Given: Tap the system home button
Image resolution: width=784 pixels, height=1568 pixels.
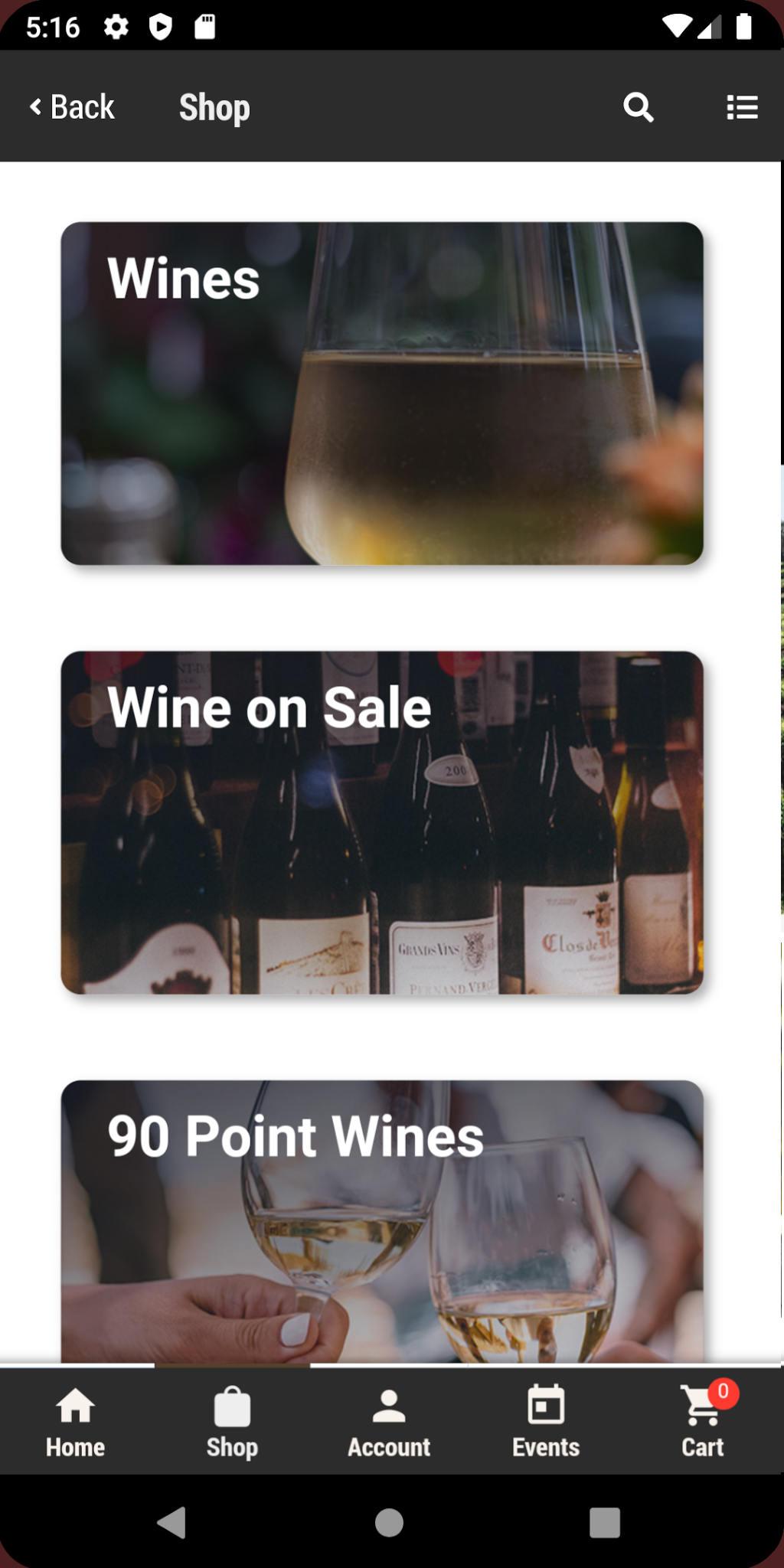Looking at the screenshot, I should (389, 1523).
